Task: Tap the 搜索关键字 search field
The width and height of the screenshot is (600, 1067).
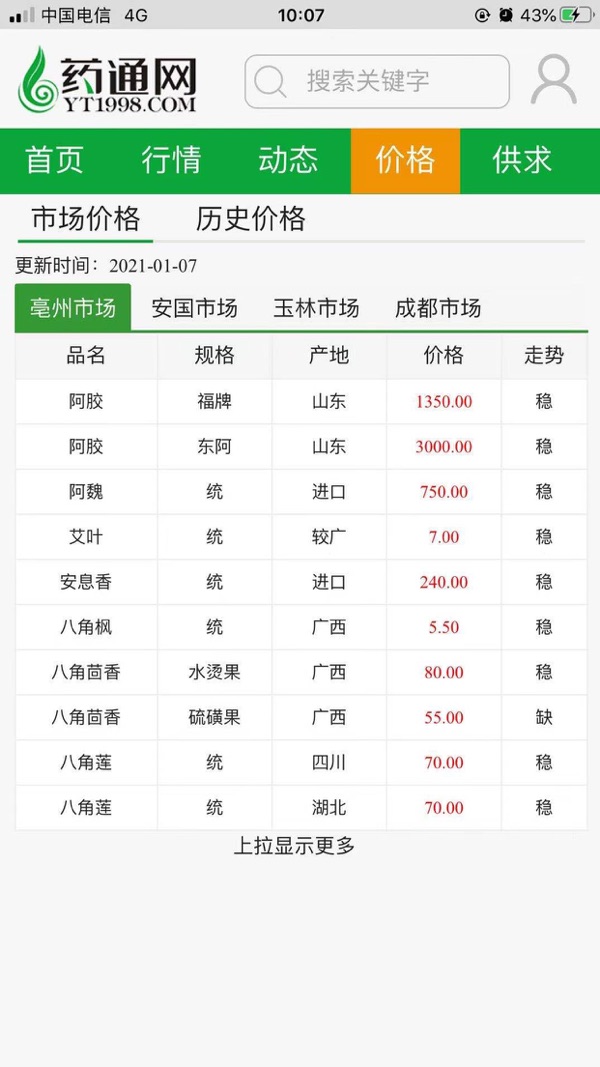Action: click(376, 81)
